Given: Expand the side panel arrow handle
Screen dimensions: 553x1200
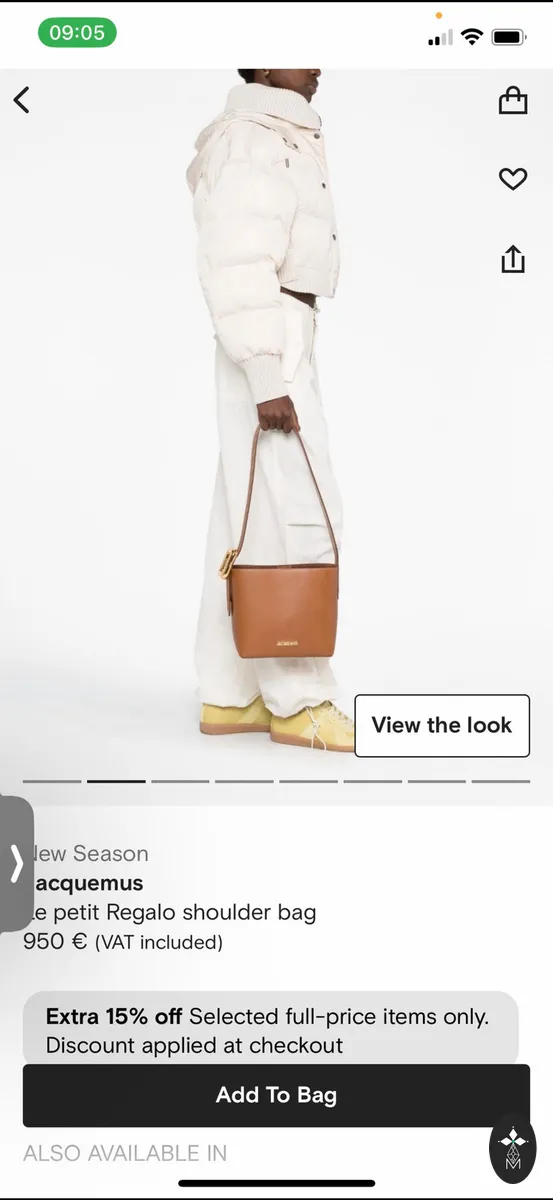Looking at the screenshot, I should pos(16,864).
